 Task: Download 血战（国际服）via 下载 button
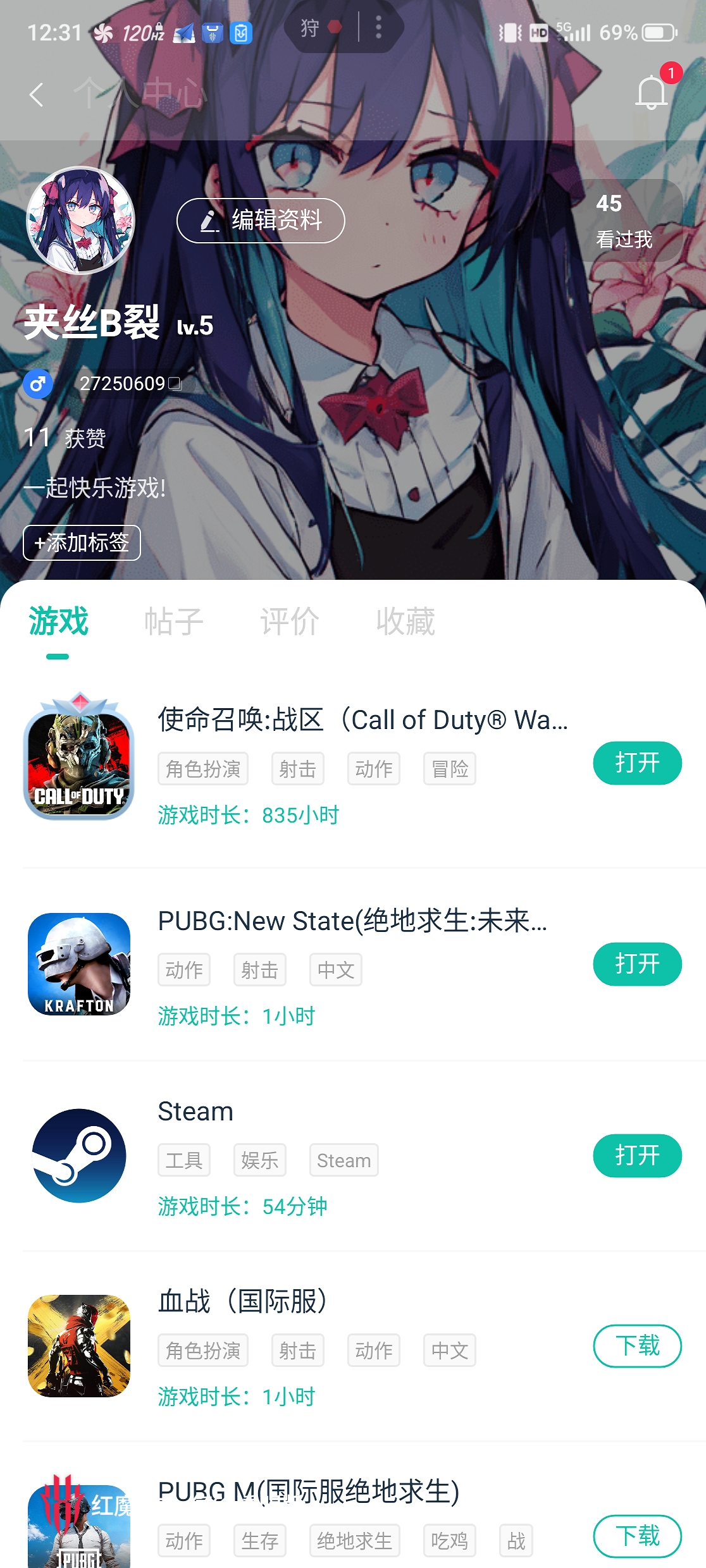637,1347
